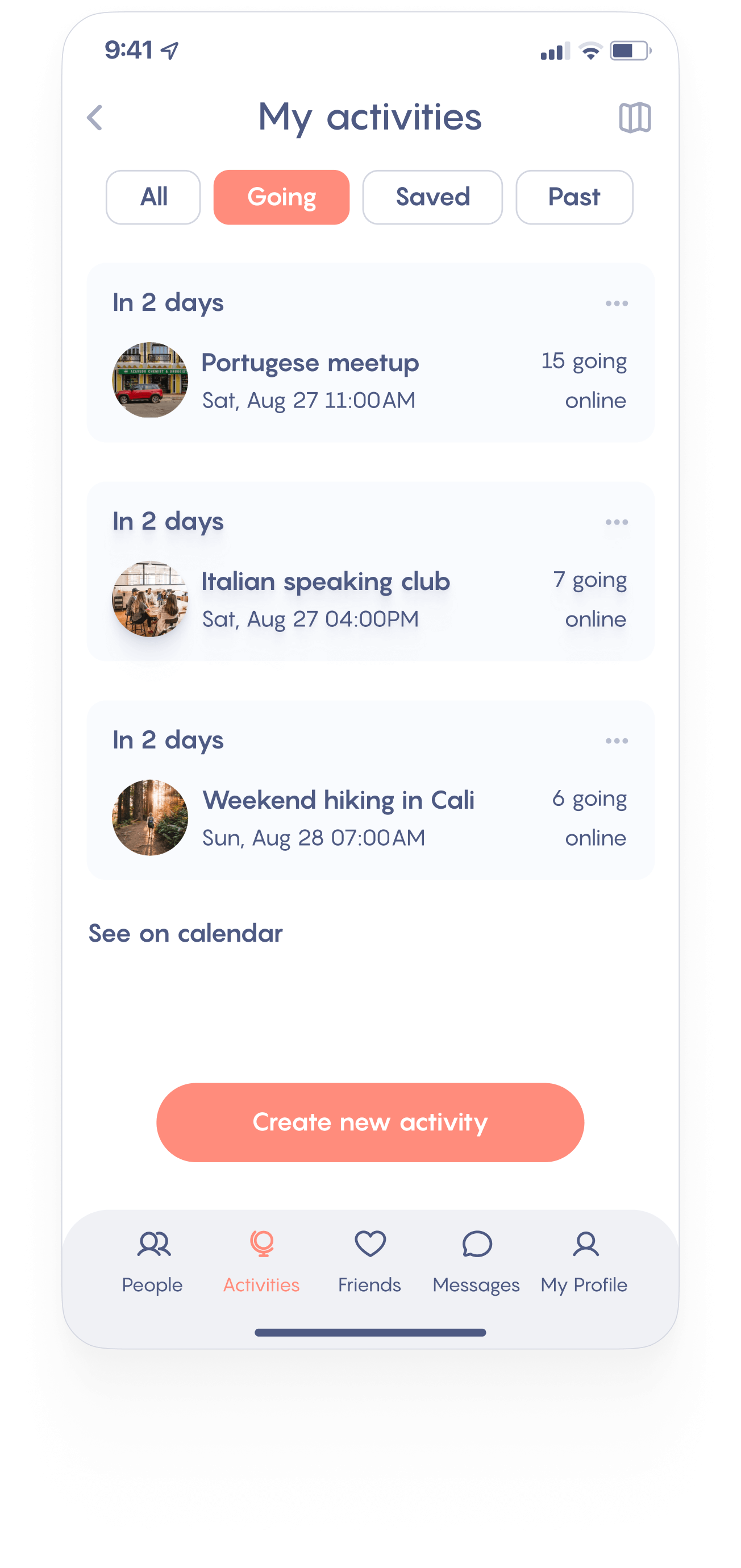The height and width of the screenshot is (1568, 741).
Task: Switch to the Saved filter
Action: point(432,197)
